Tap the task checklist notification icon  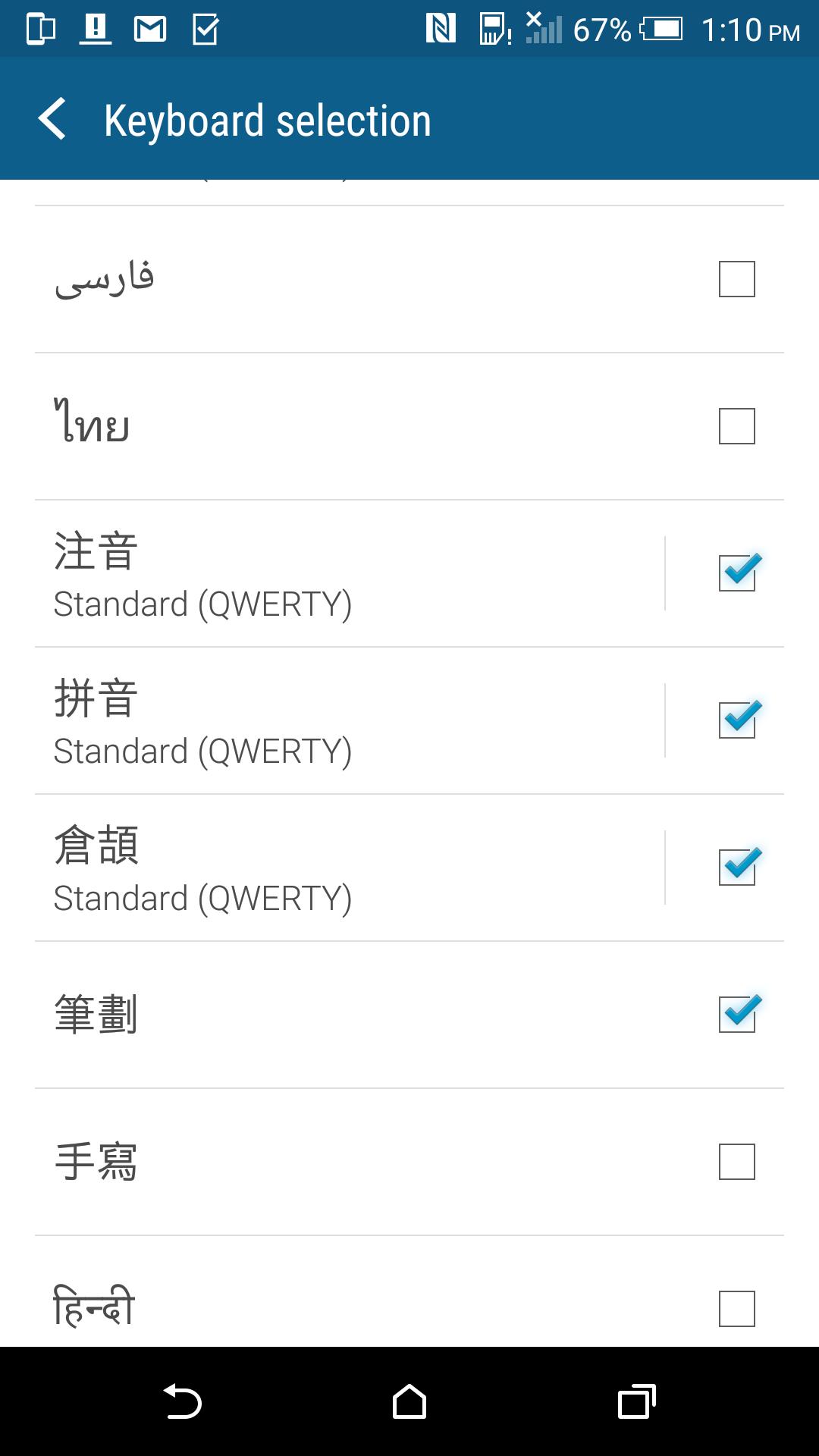point(203,29)
